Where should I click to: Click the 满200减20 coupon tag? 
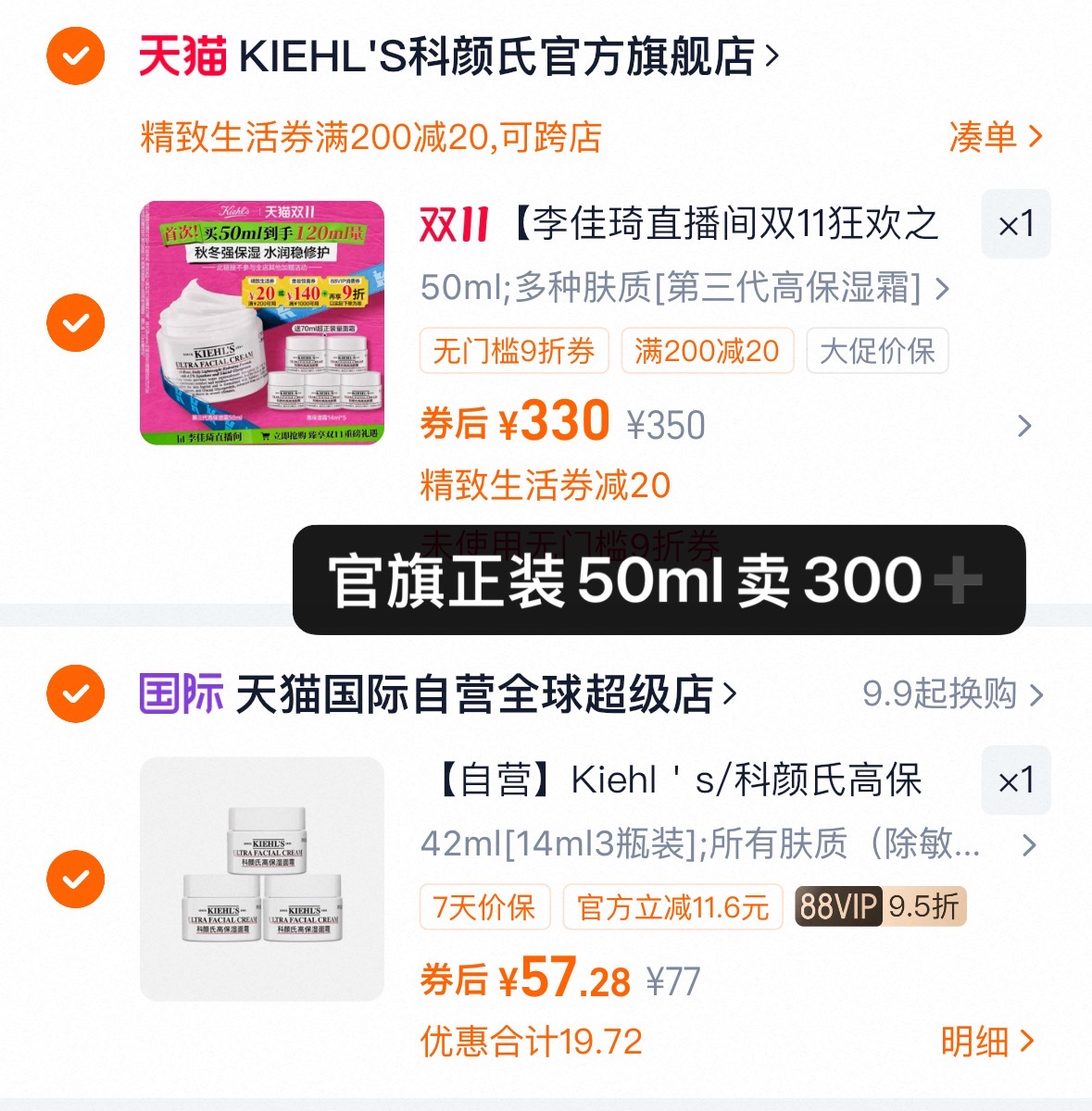[706, 351]
